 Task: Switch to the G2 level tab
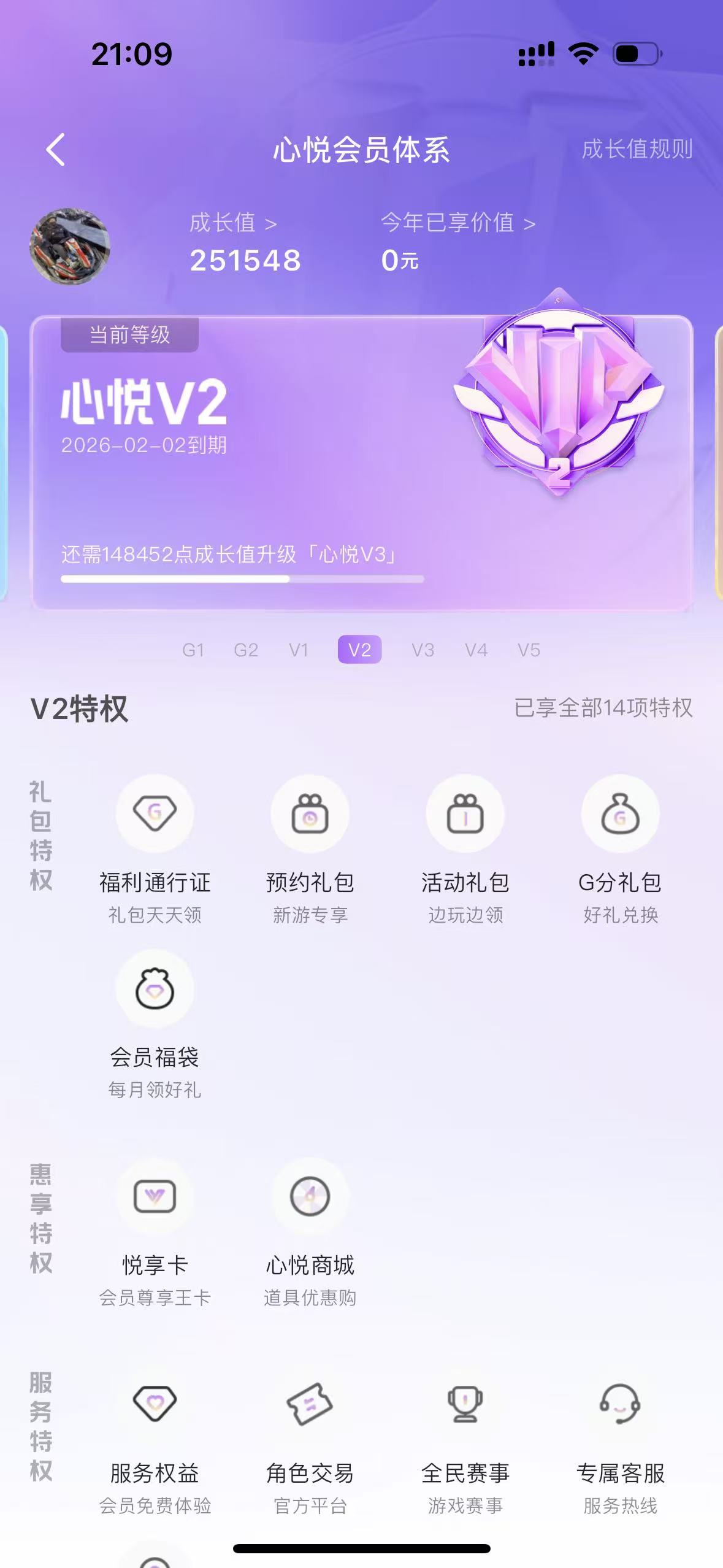[x=246, y=650]
